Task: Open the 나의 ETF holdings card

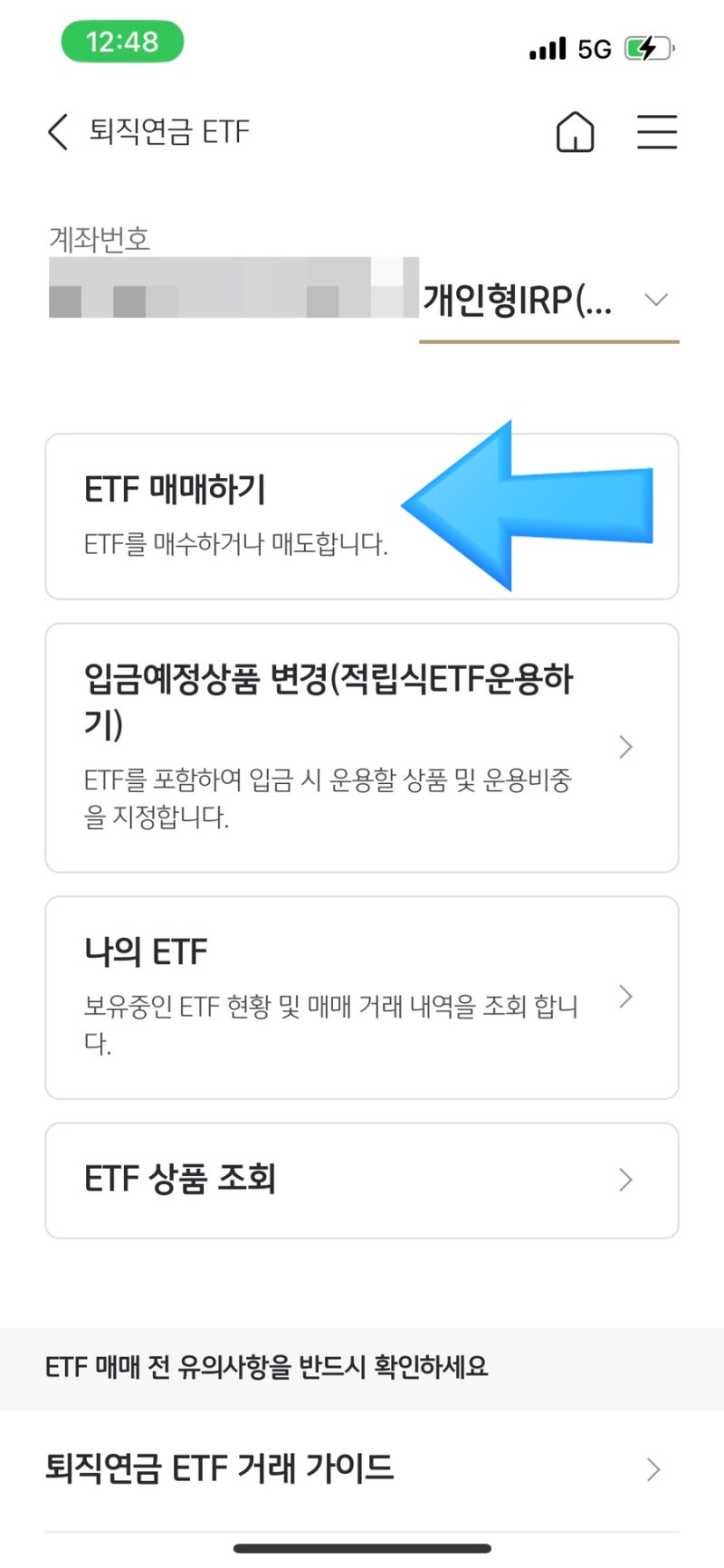Action: 271,996
